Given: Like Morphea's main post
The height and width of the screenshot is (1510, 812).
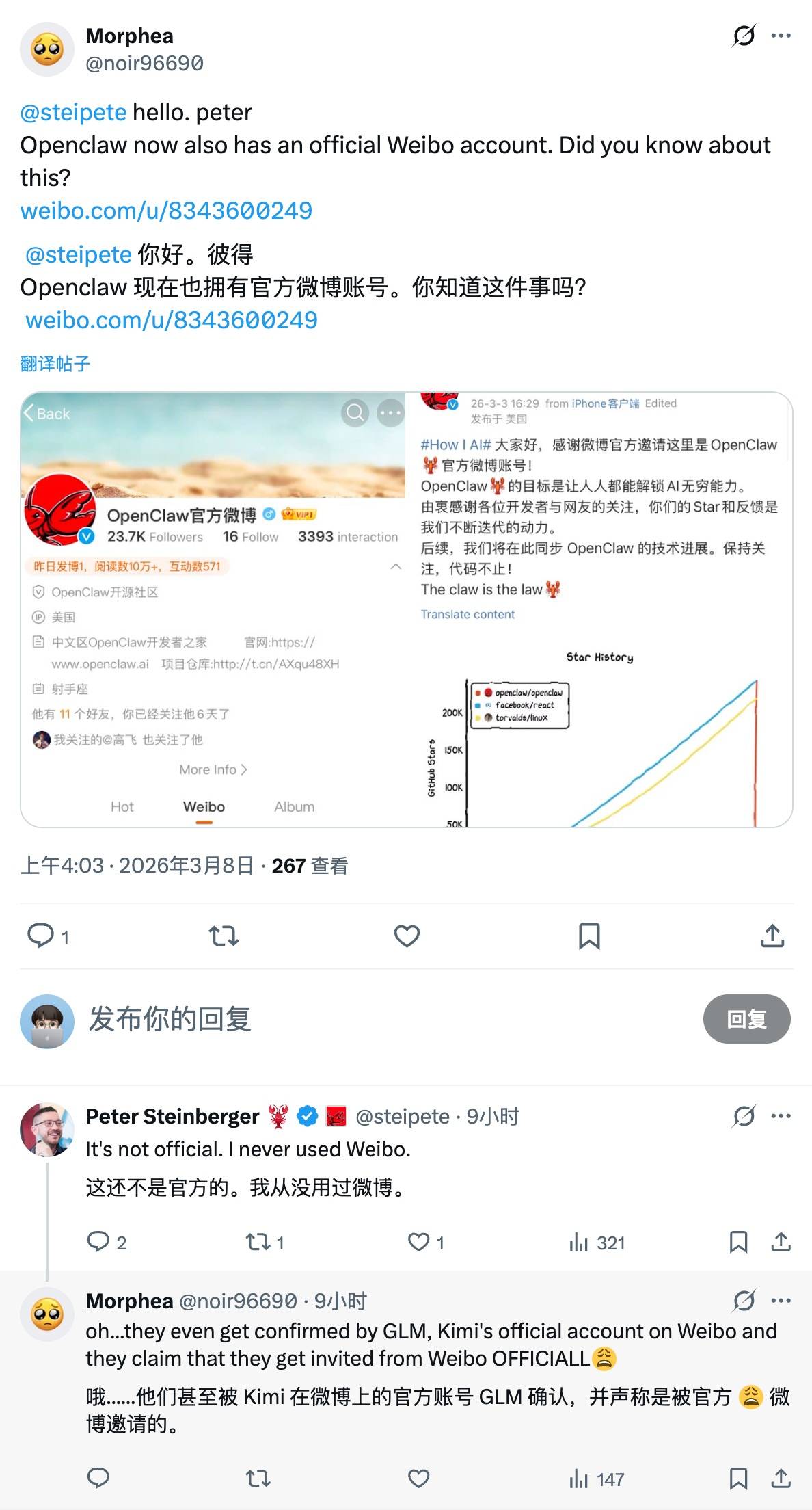Looking at the screenshot, I should (407, 935).
